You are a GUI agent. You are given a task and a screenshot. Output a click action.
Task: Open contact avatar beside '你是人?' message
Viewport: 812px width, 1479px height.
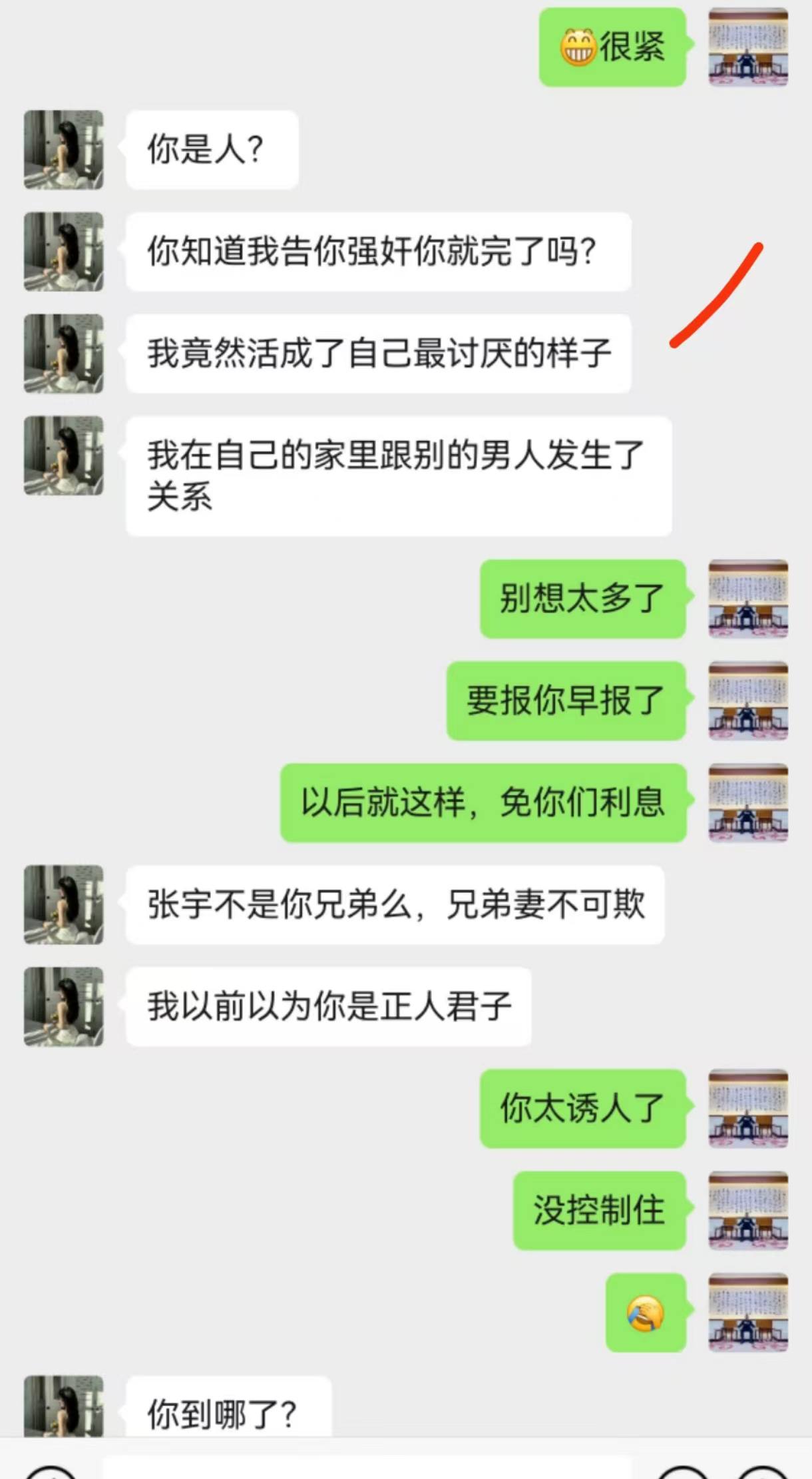64,150
